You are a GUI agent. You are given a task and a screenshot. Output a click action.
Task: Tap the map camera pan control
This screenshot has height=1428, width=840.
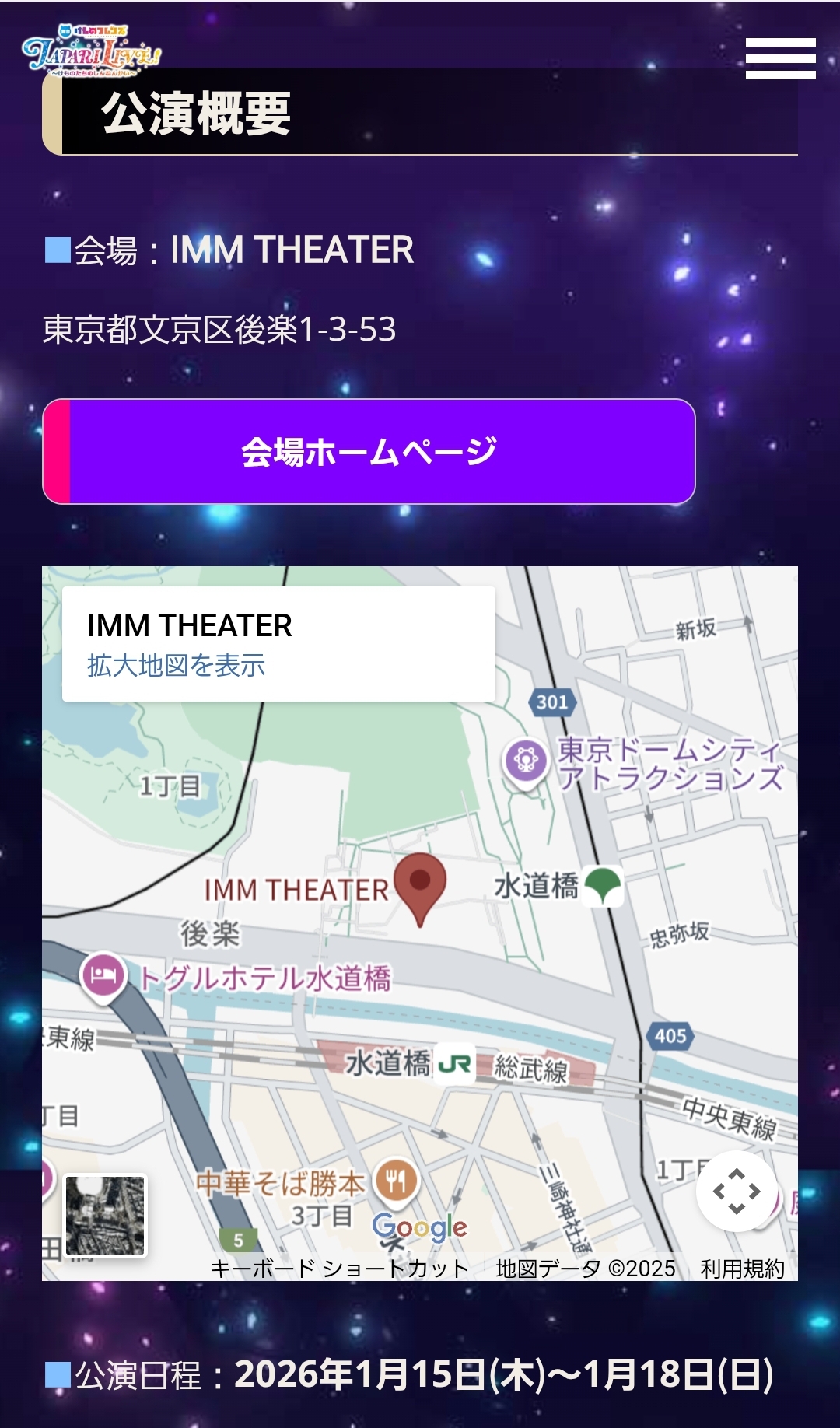(x=736, y=1191)
